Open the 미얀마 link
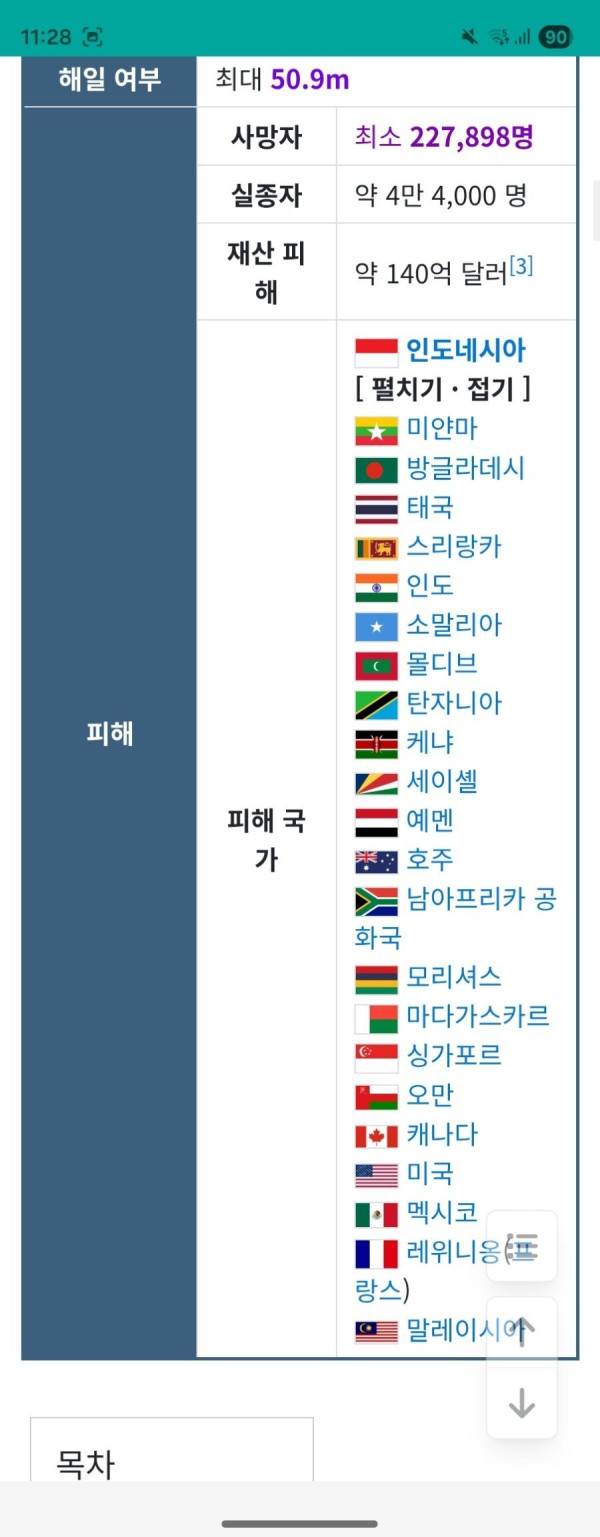Screen dimensions: 600x1537 442,429
